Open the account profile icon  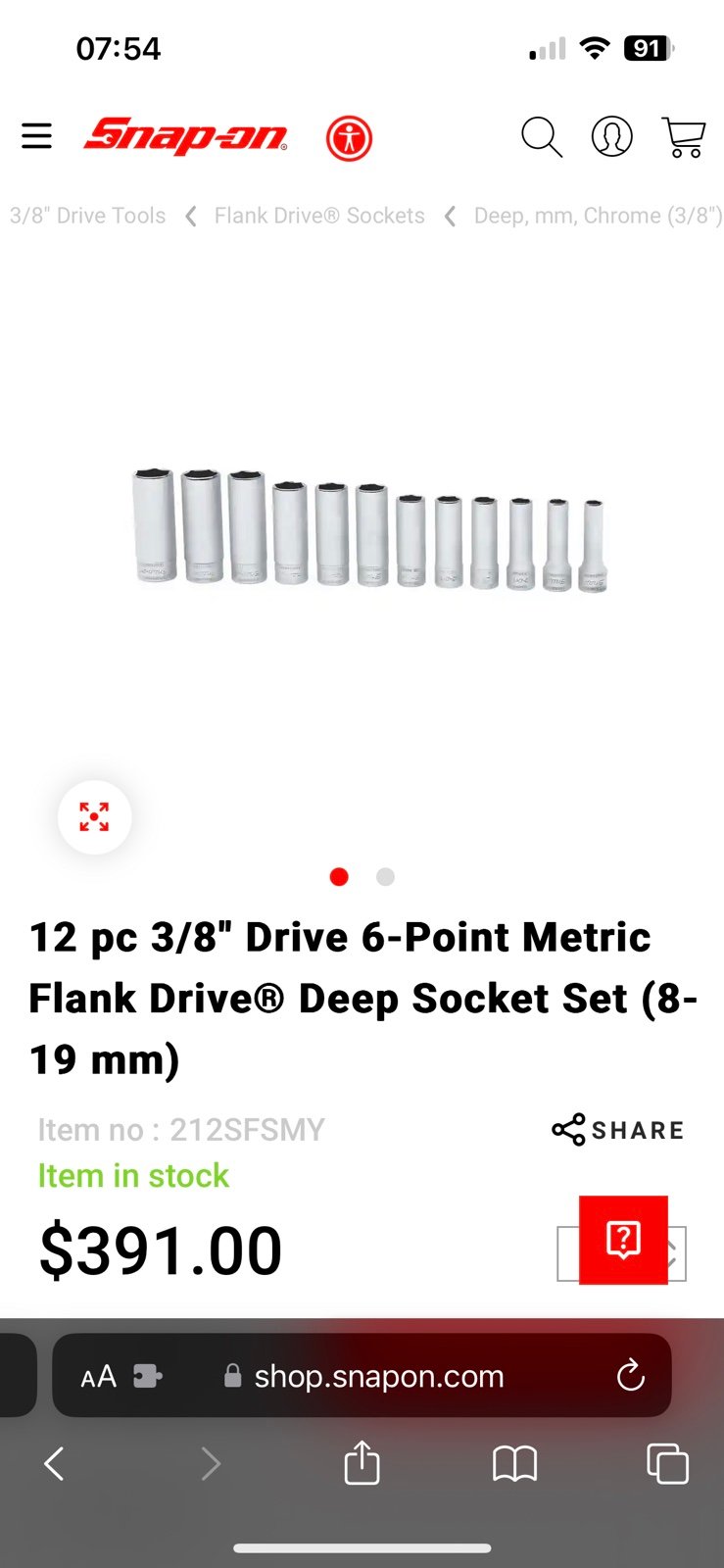(x=611, y=136)
